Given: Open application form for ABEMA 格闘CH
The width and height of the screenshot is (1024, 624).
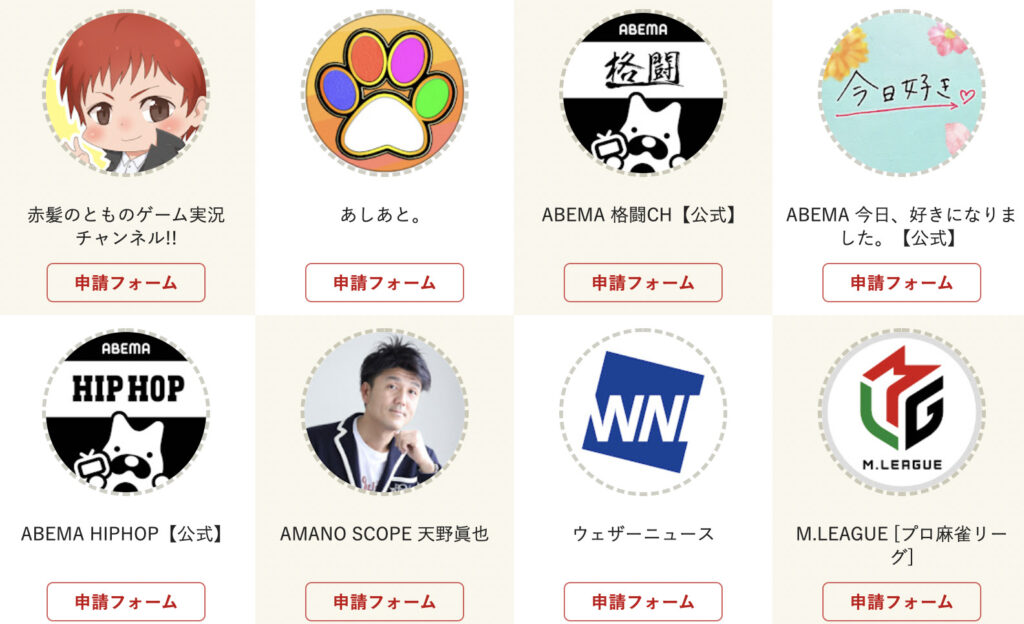Looking at the screenshot, I should coord(643,283).
